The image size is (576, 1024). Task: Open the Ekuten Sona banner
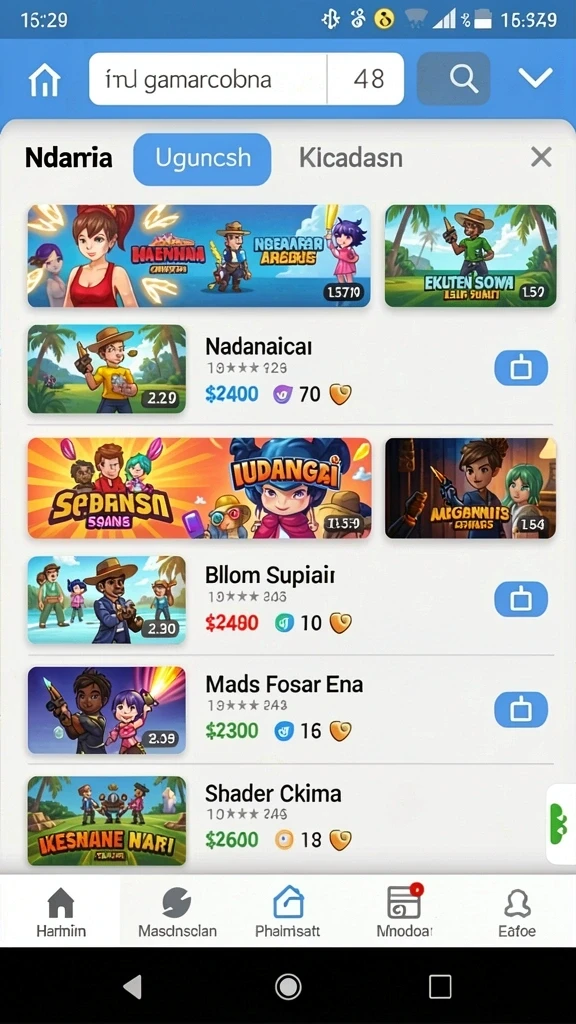(x=470, y=256)
